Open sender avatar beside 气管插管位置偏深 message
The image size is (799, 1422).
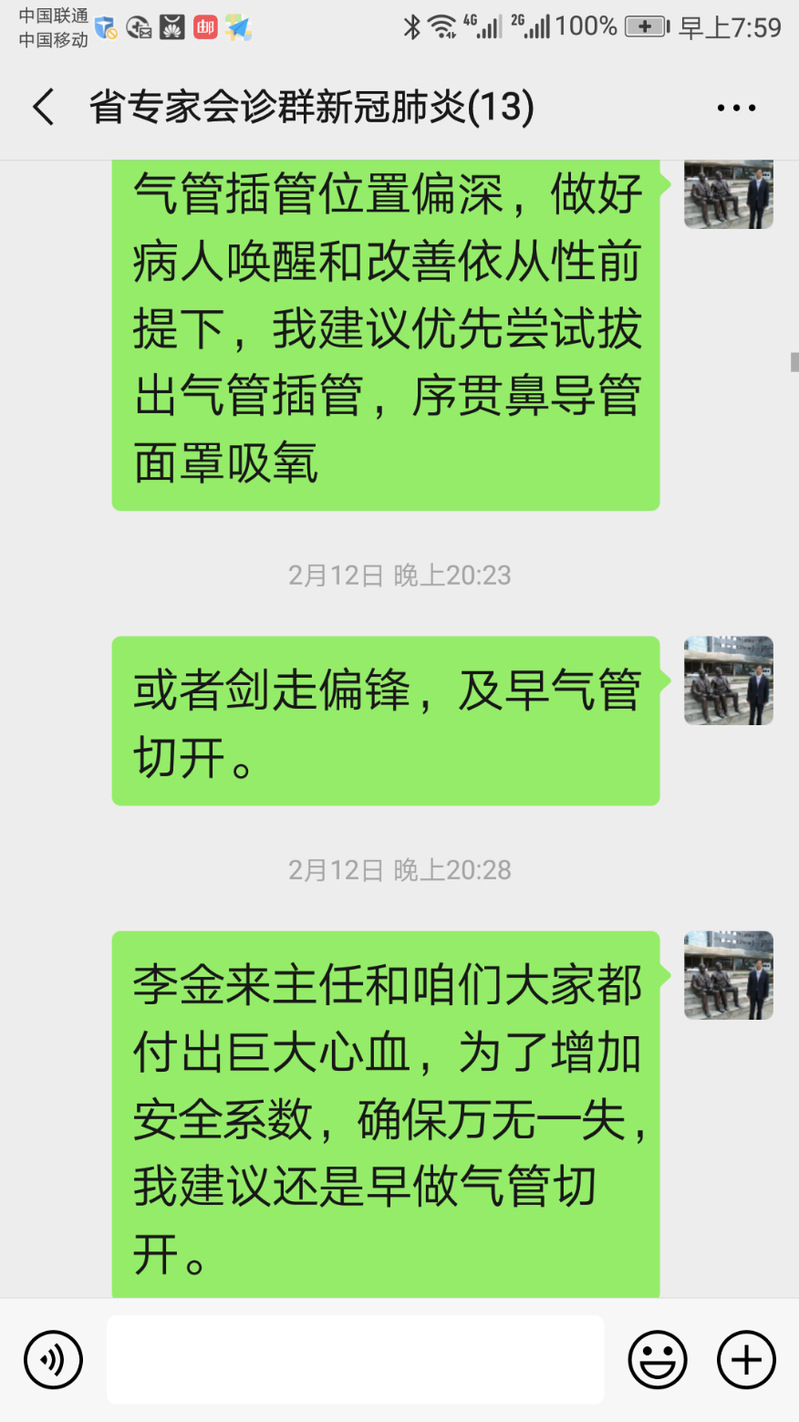coord(728,194)
